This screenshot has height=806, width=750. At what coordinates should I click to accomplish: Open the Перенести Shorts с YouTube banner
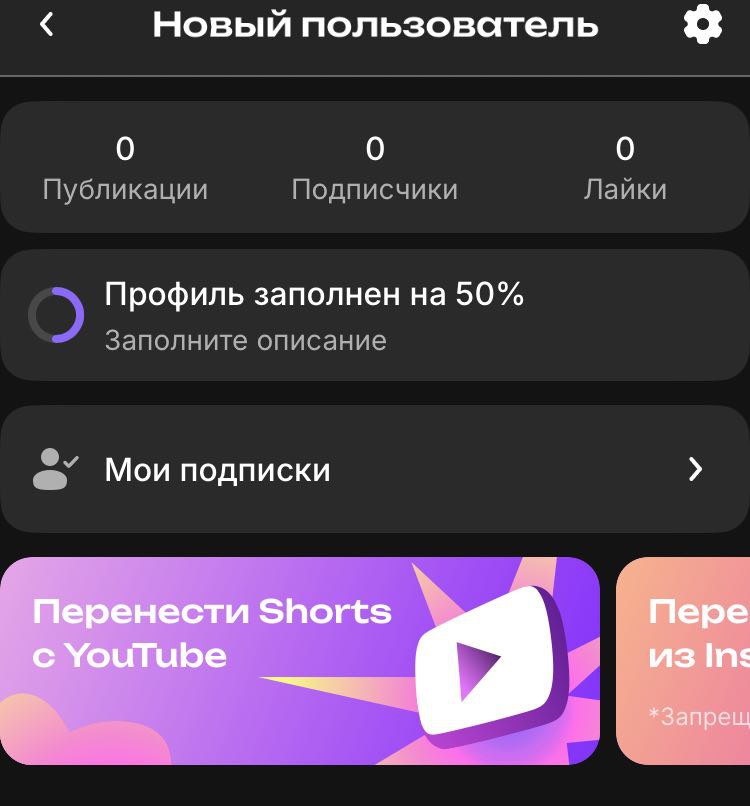[x=300, y=660]
